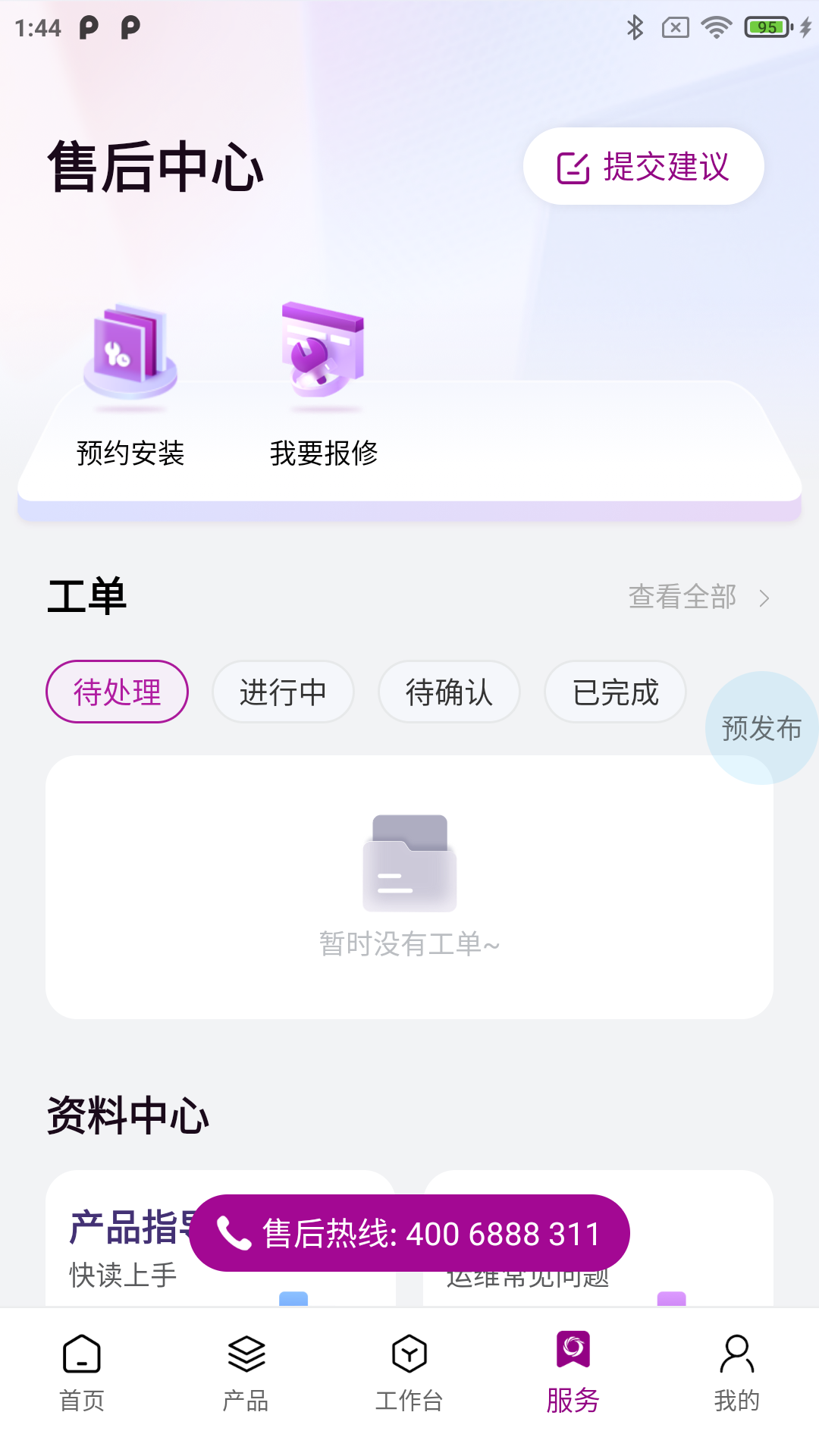
Task: Open the chevron next to 查看全部
Action: click(x=764, y=598)
